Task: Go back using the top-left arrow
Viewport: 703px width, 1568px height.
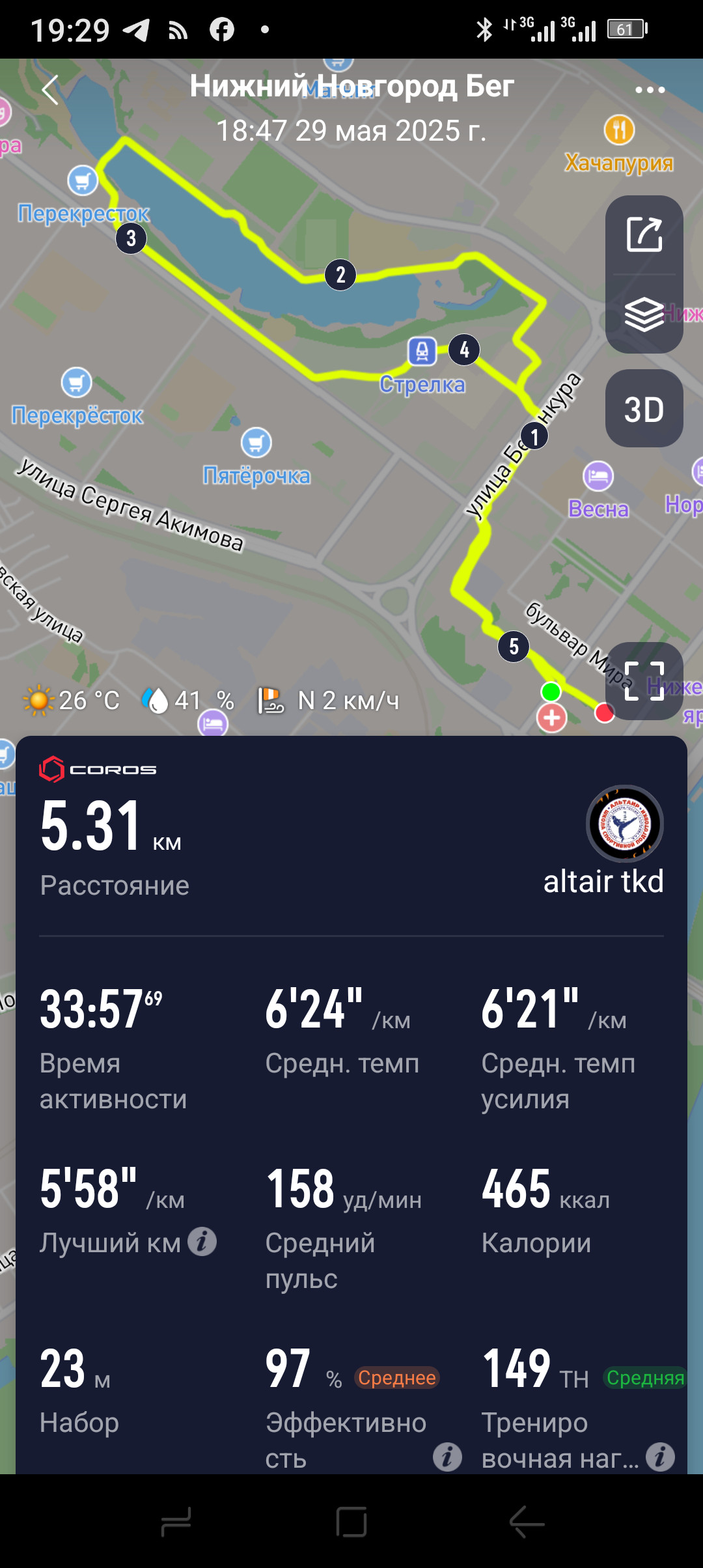Action: pos(51,89)
